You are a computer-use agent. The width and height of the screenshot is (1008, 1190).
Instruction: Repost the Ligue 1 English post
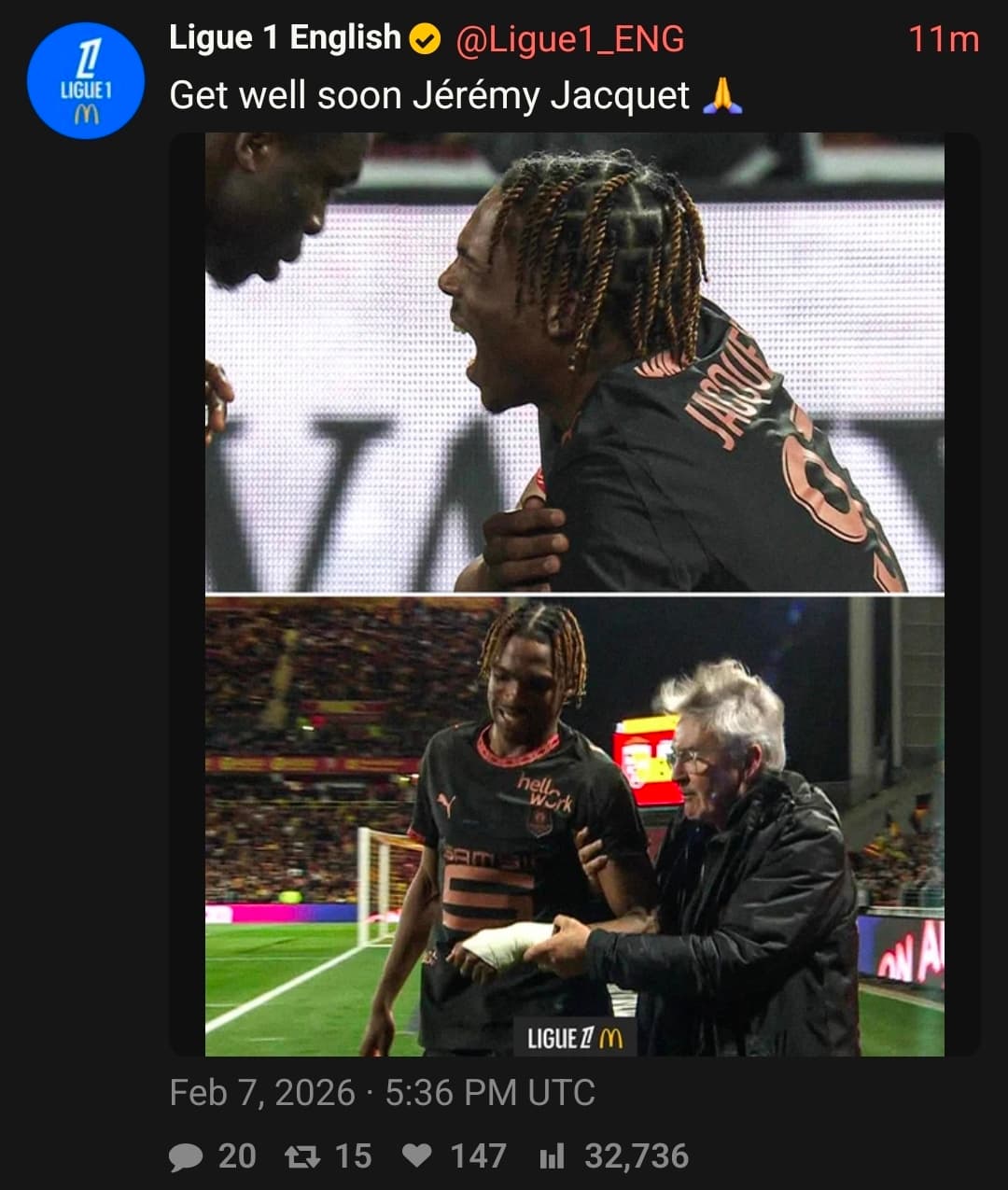pos(301,1156)
